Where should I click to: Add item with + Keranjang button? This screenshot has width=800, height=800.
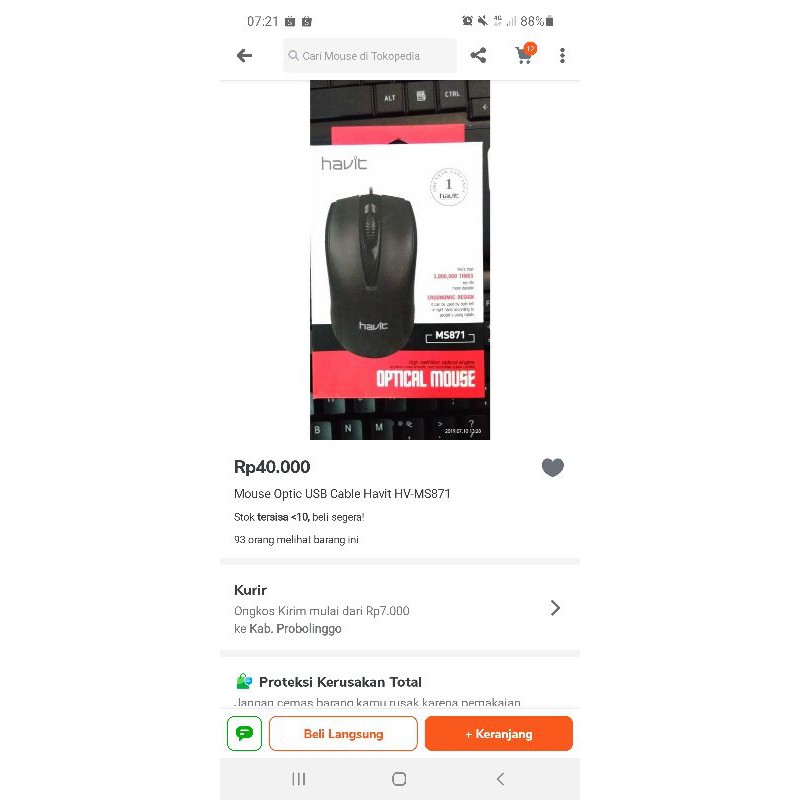(498, 733)
